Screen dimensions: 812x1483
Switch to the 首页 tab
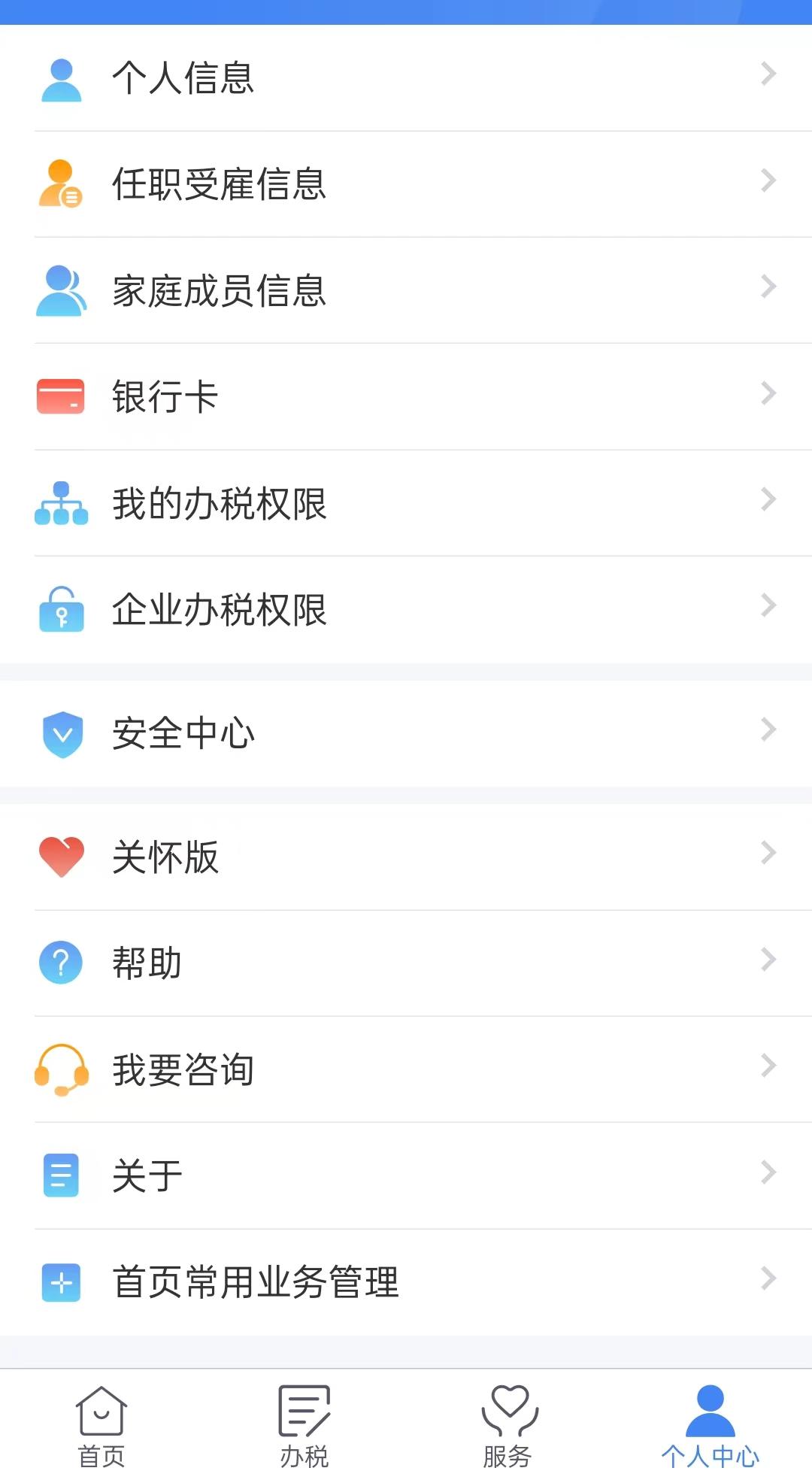click(101, 1427)
